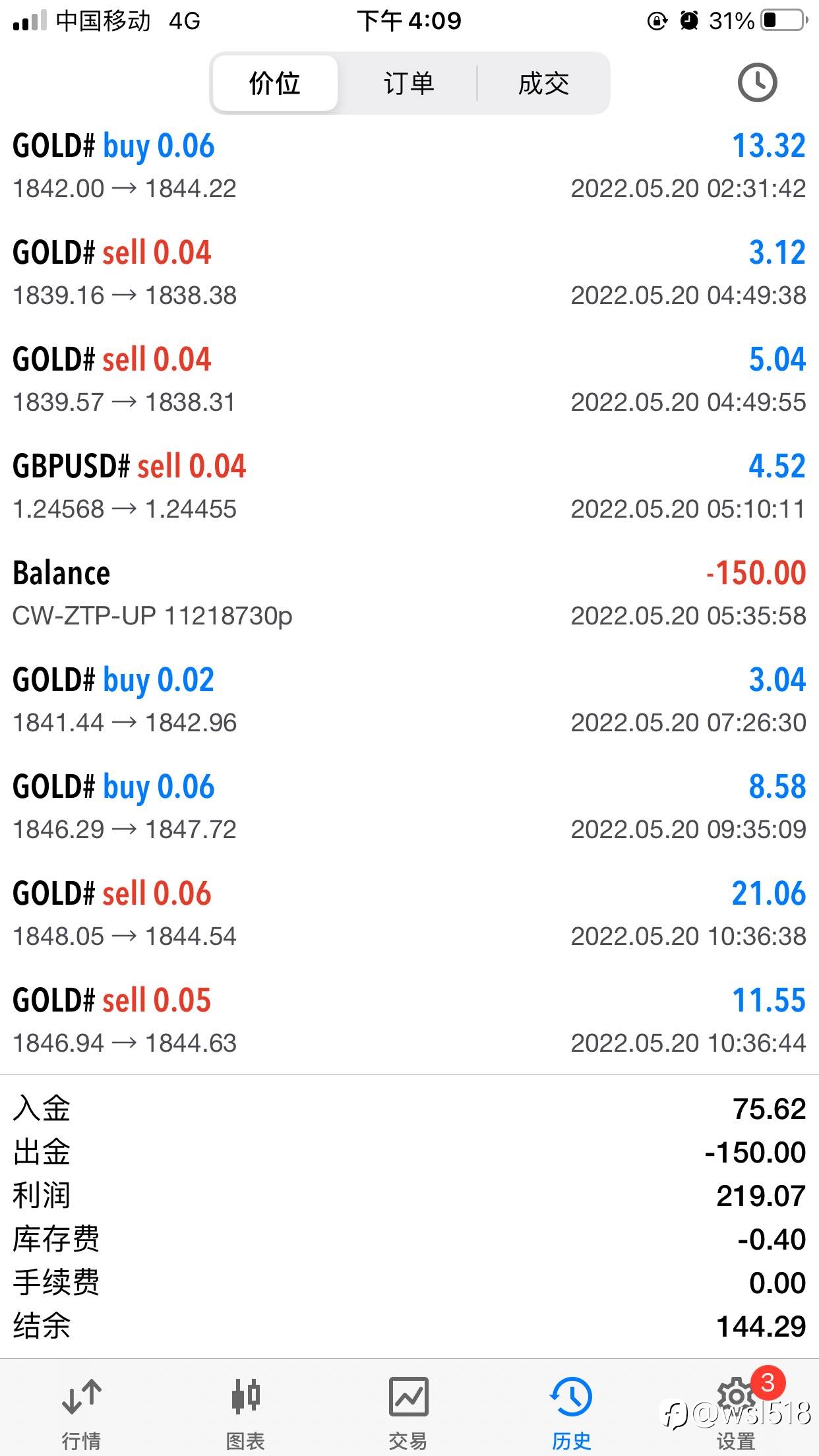Open GOLD# buy 0.06 trade at 02:31:42
819x1456 pixels.
tap(409, 166)
